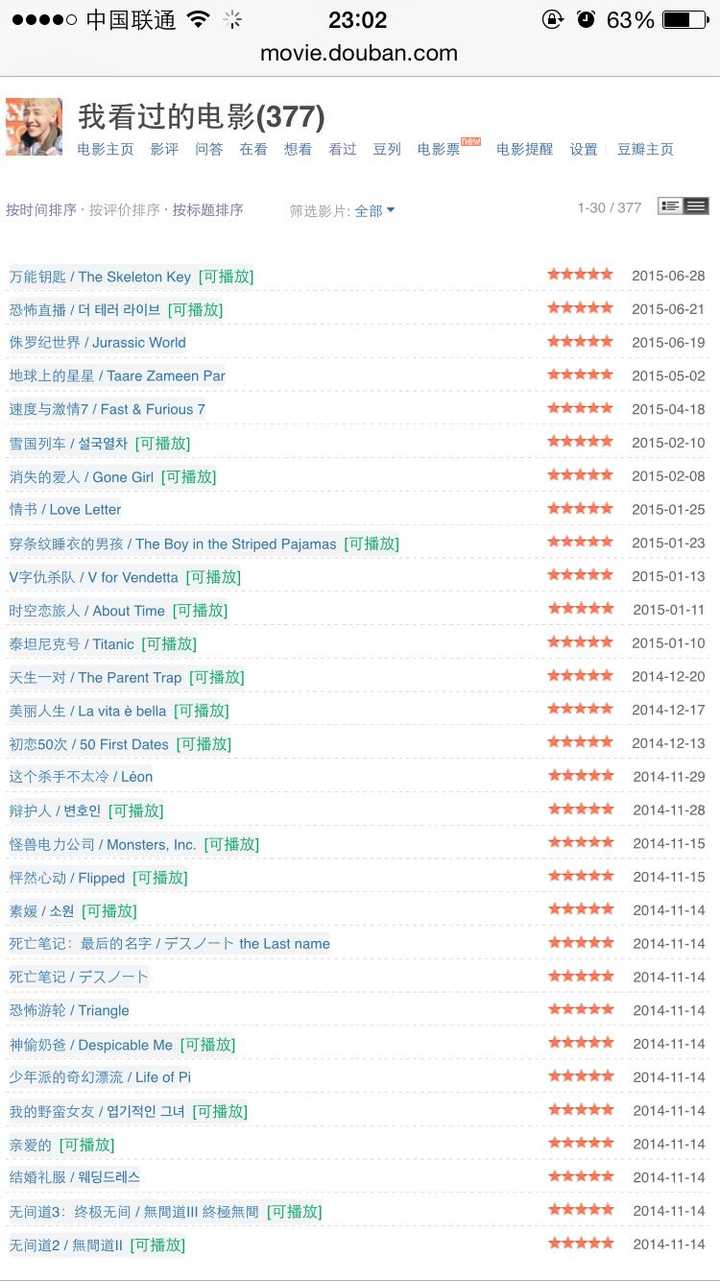Open the 影评 reviews tab

(164, 149)
